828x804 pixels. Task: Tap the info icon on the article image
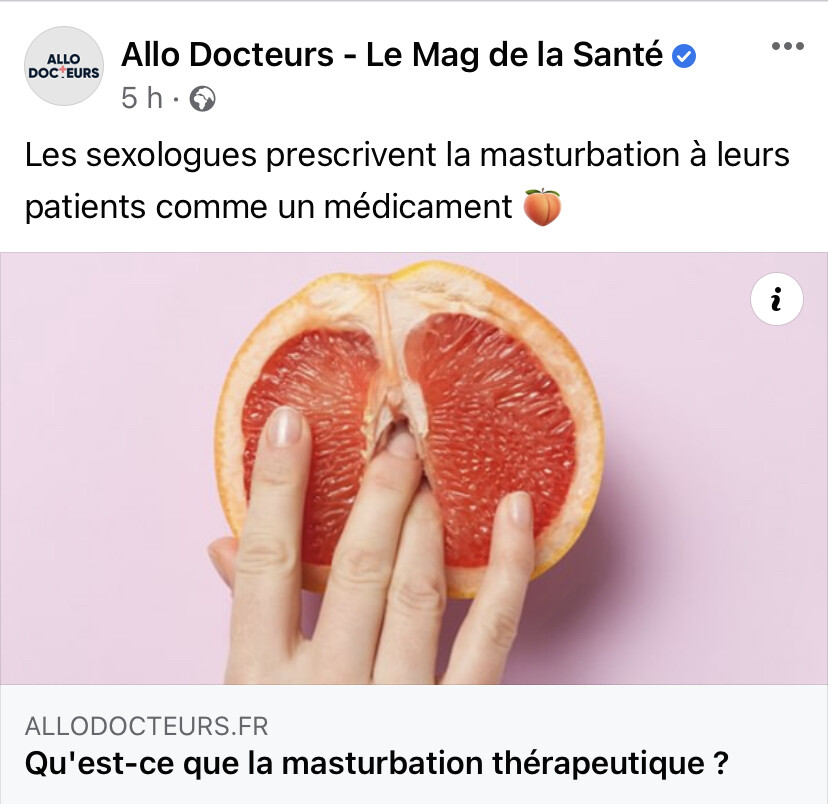pyautogui.click(x=776, y=299)
